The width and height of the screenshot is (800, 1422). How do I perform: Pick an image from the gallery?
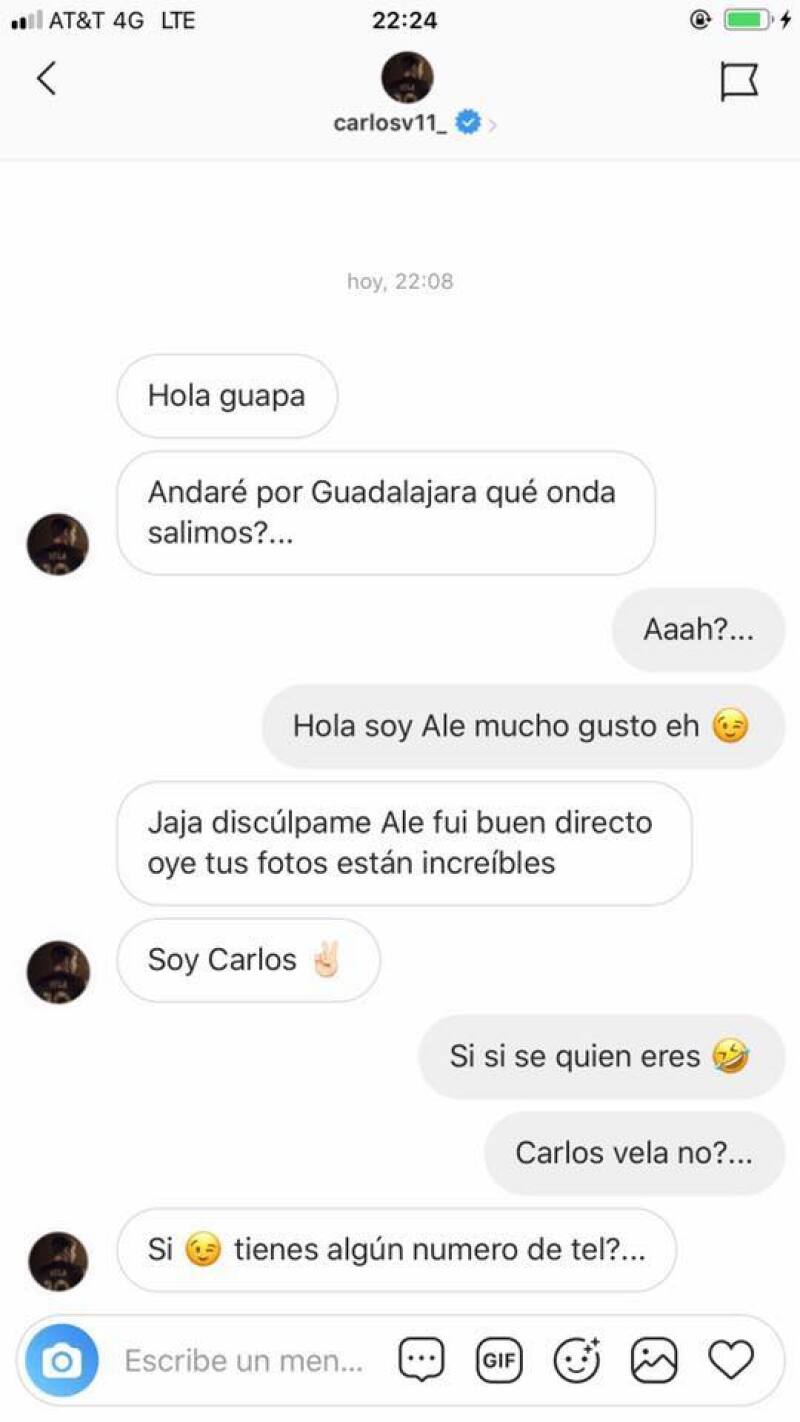[654, 1360]
